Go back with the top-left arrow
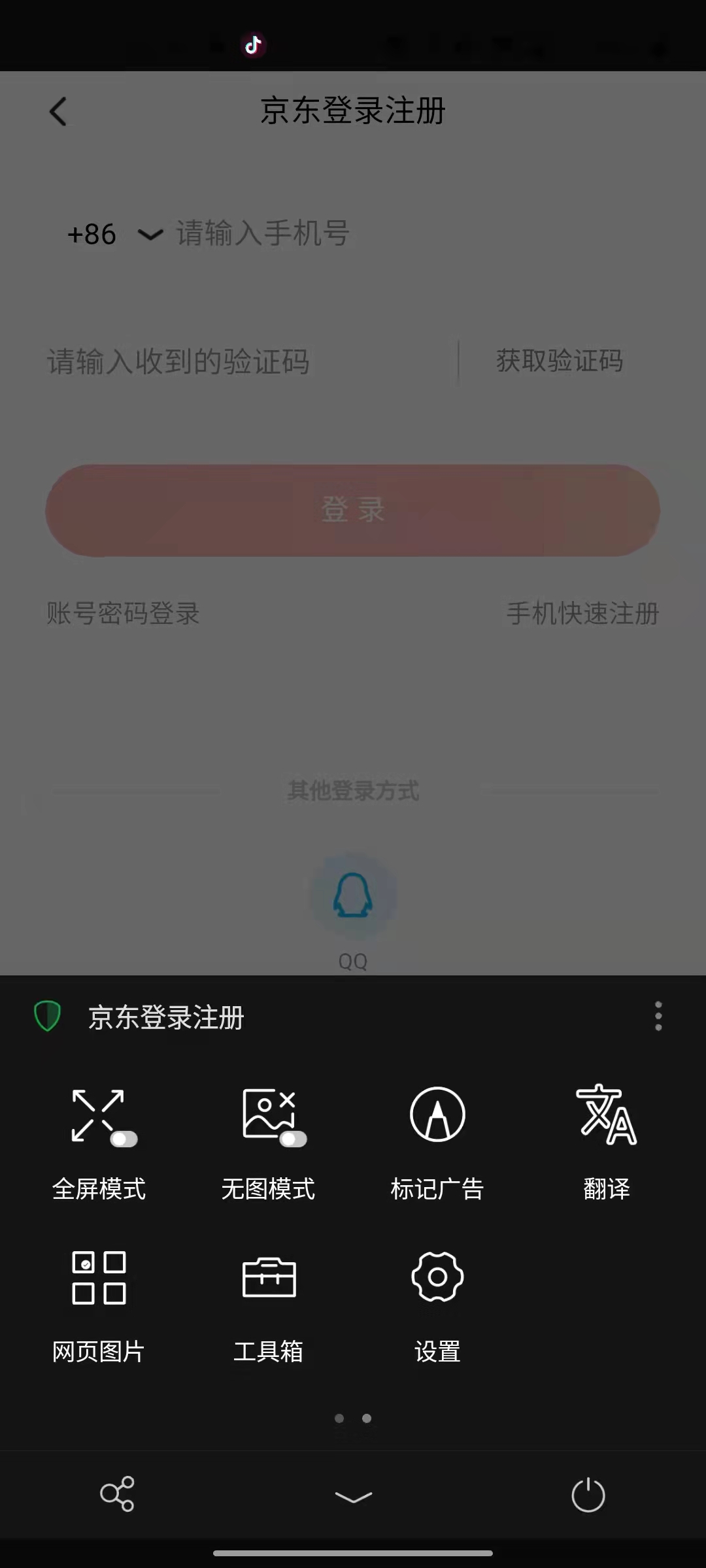This screenshot has height=1568, width=706. coord(58,111)
